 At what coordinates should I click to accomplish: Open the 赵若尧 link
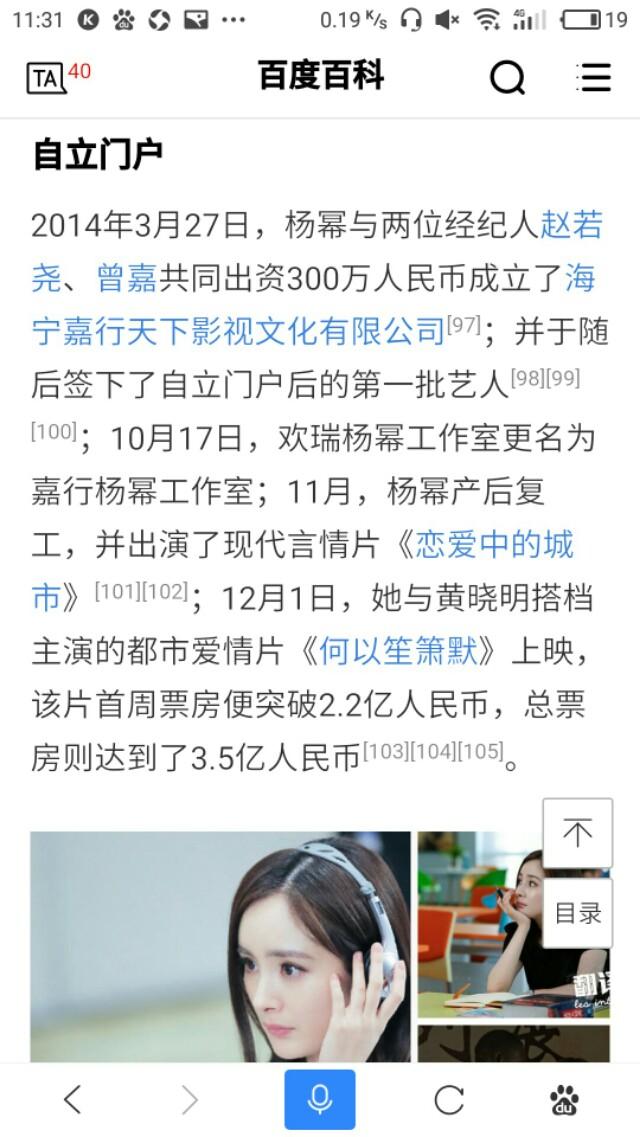[x=572, y=225]
